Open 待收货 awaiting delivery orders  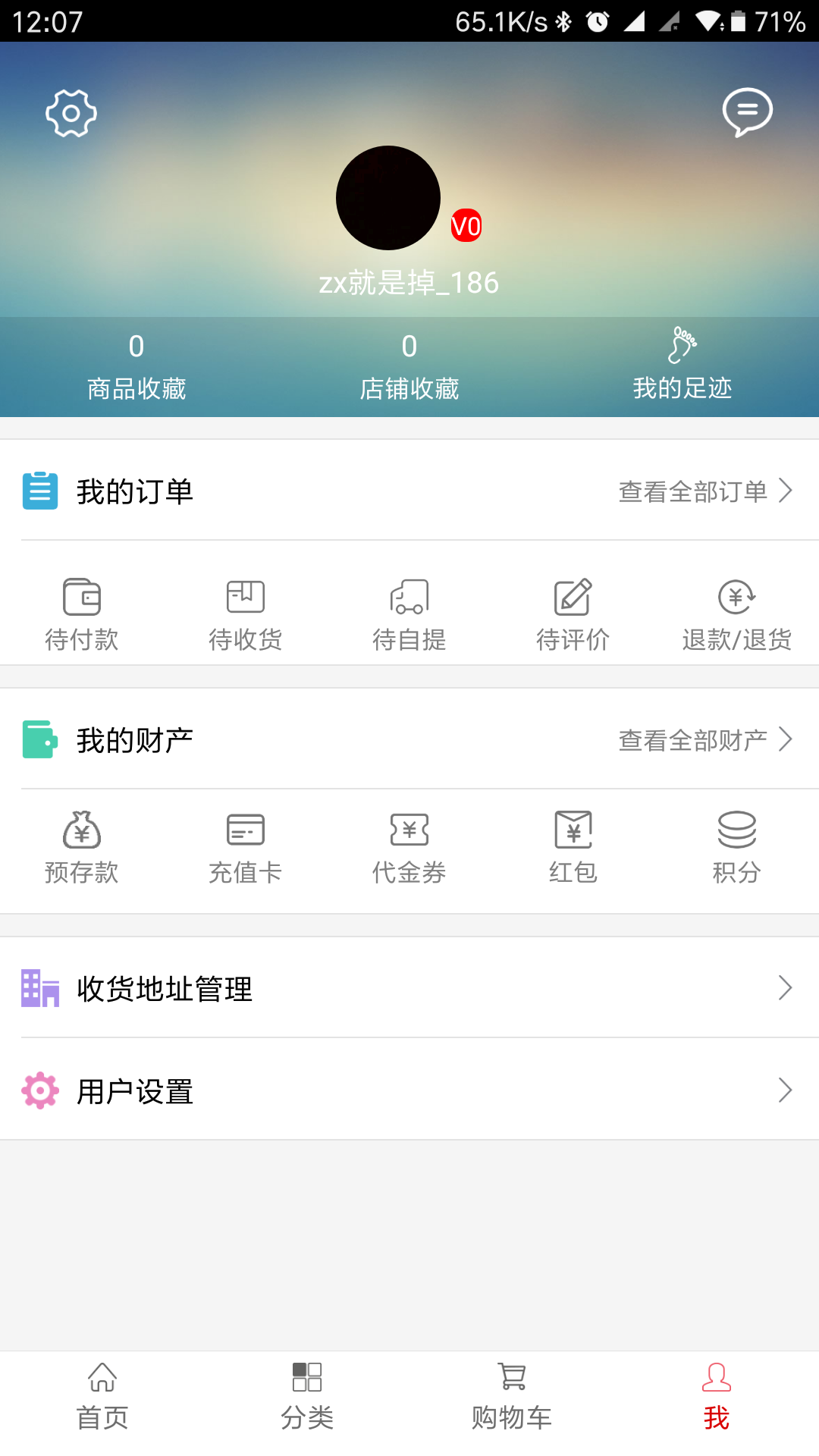[x=246, y=614]
